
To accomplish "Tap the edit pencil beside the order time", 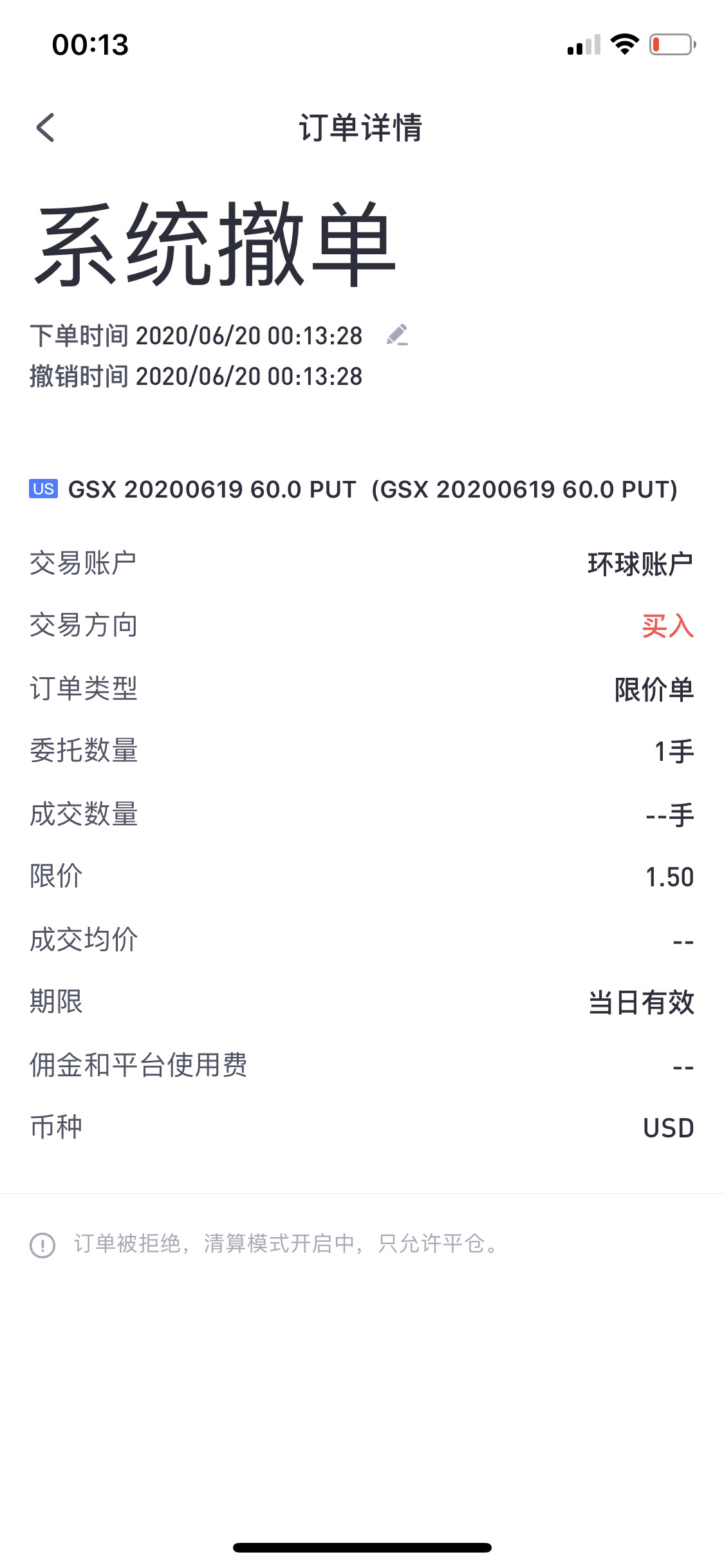I will click(x=397, y=335).
